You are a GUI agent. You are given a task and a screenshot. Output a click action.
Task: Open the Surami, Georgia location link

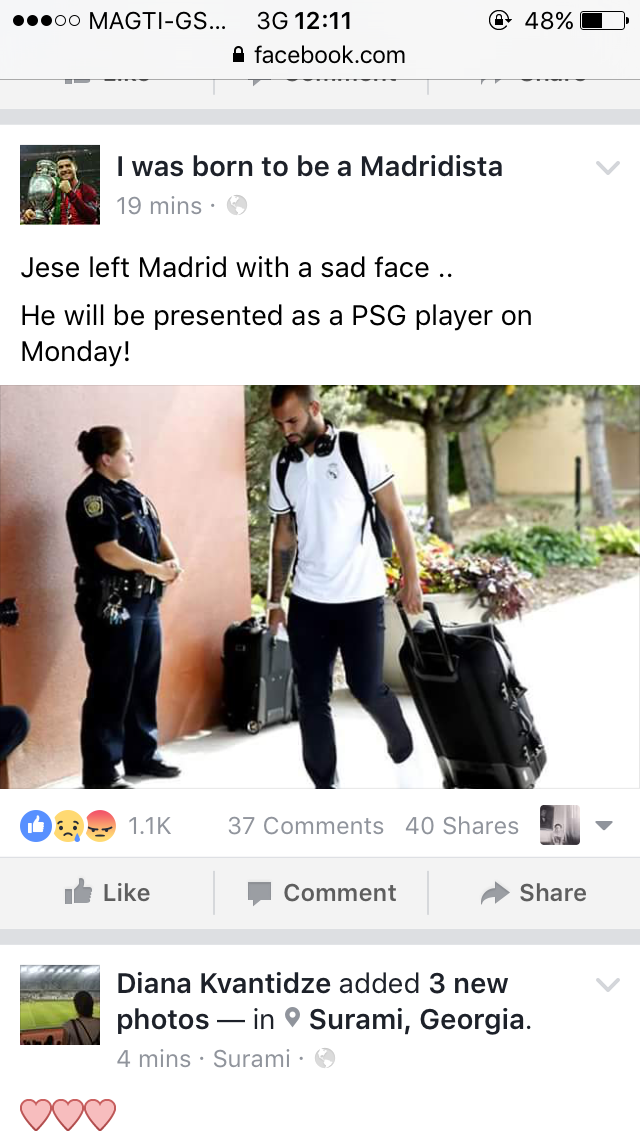pos(416,1020)
